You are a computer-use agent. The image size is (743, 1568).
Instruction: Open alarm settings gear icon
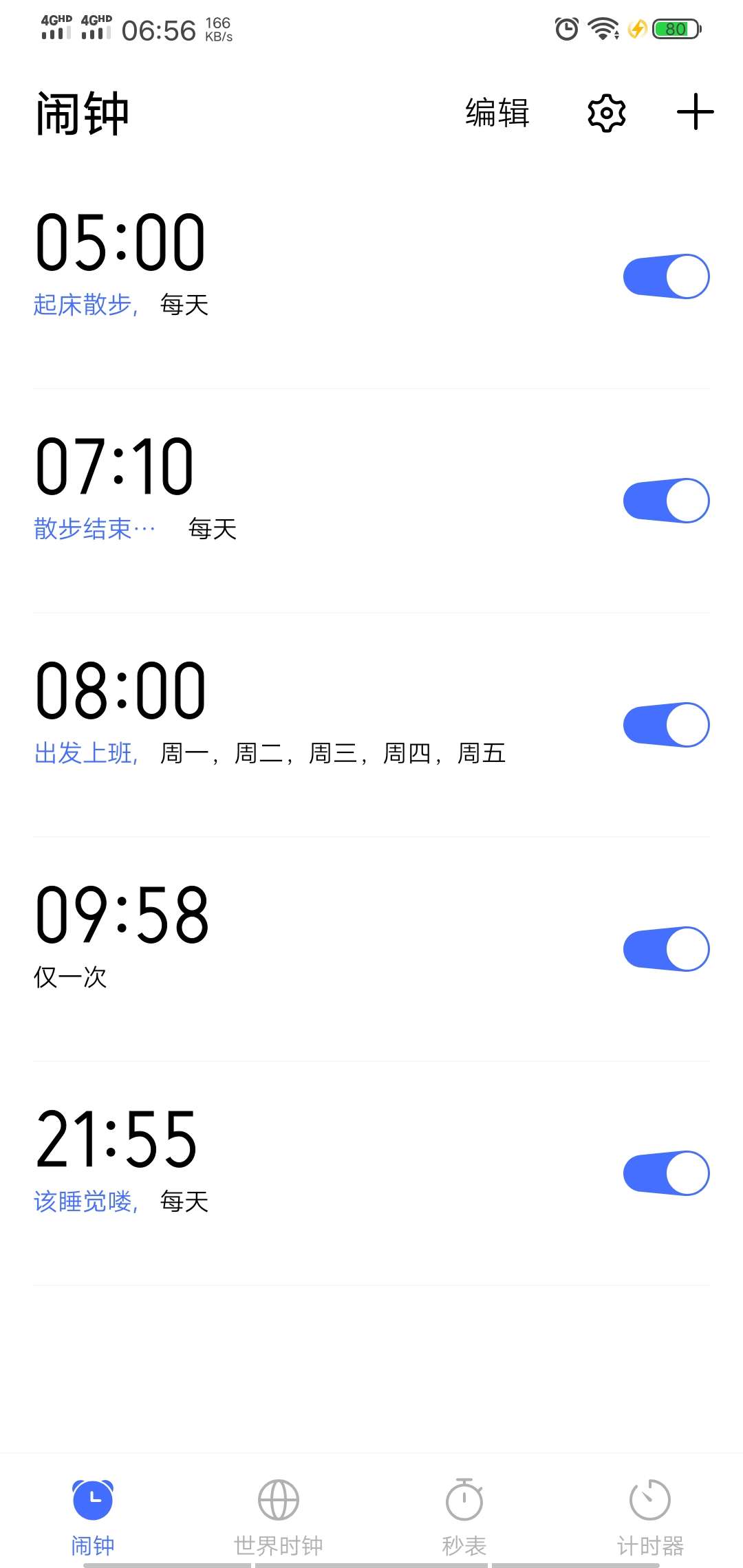coord(606,113)
